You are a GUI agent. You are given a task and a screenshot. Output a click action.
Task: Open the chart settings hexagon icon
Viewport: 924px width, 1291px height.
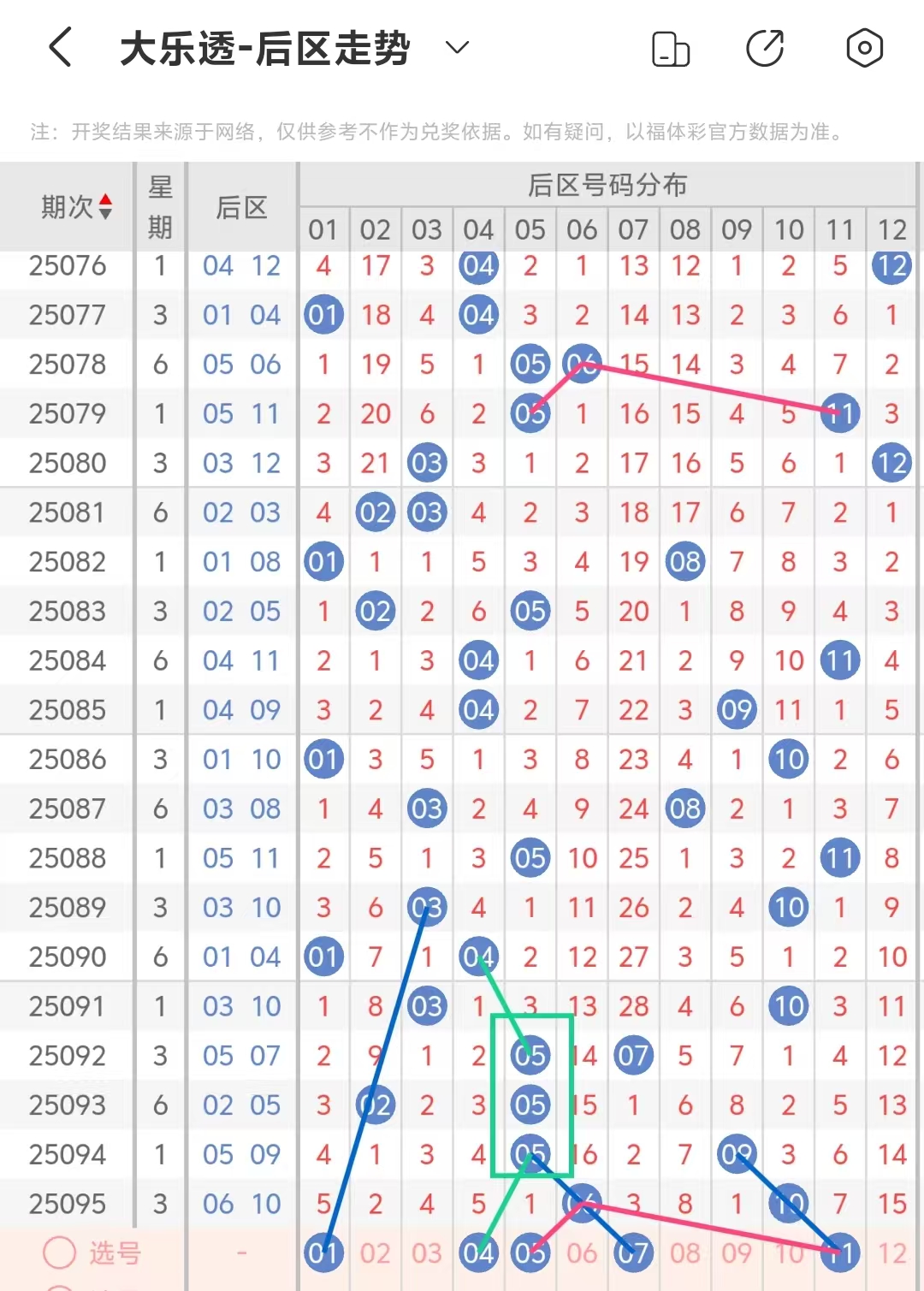click(x=864, y=48)
